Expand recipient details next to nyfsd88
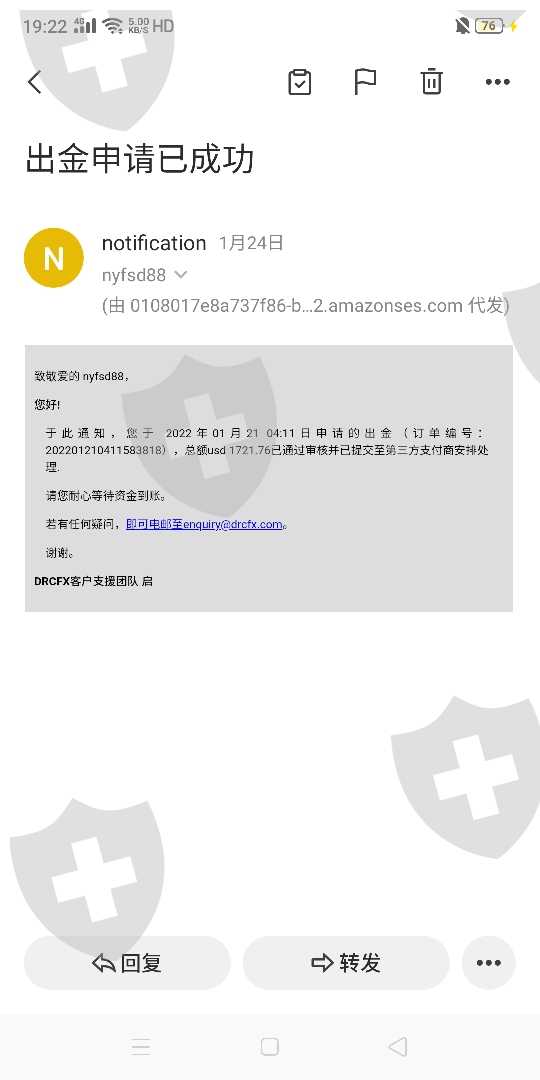The height and width of the screenshot is (1080, 540). 180,275
